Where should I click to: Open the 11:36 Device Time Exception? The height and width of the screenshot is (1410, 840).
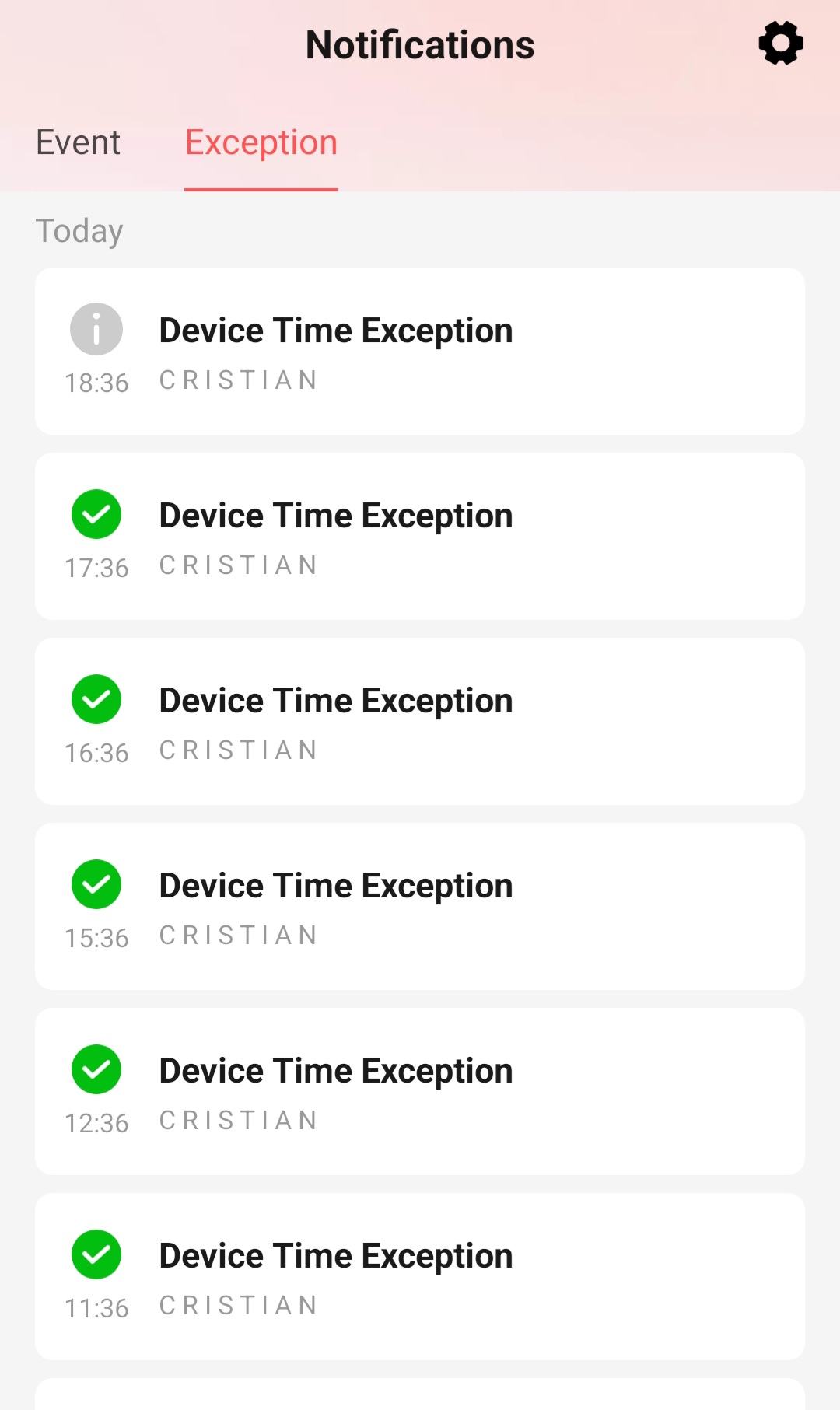420,1276
